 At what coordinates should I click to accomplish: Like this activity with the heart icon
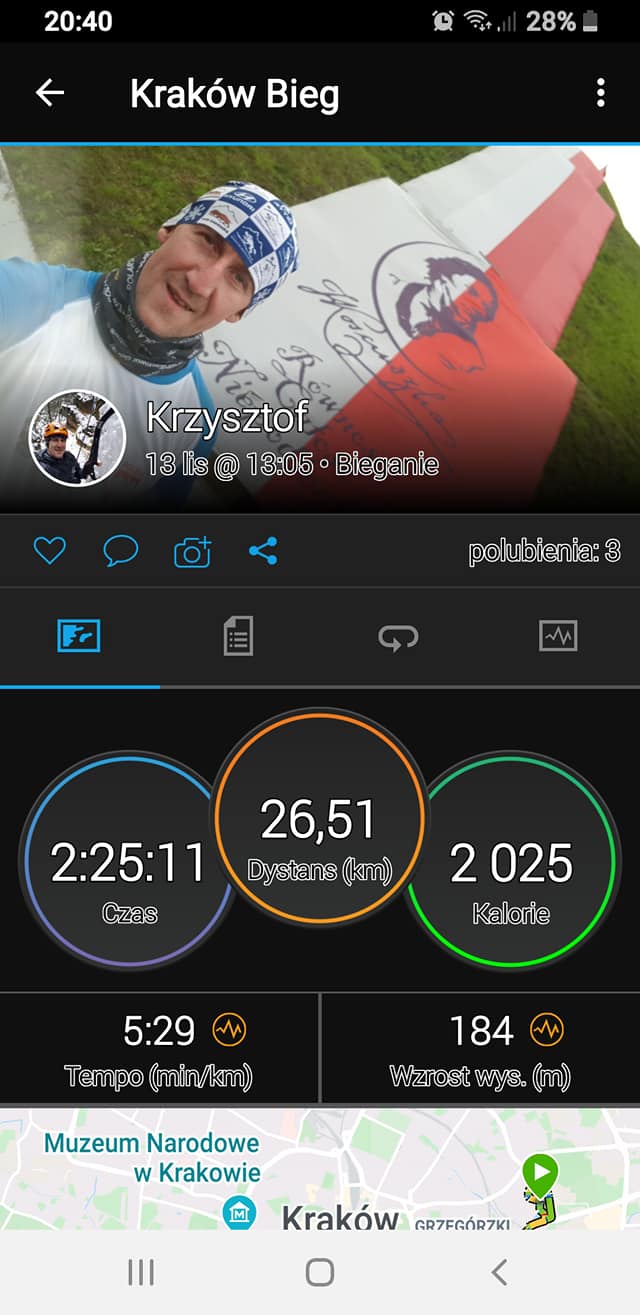point(49,551)
